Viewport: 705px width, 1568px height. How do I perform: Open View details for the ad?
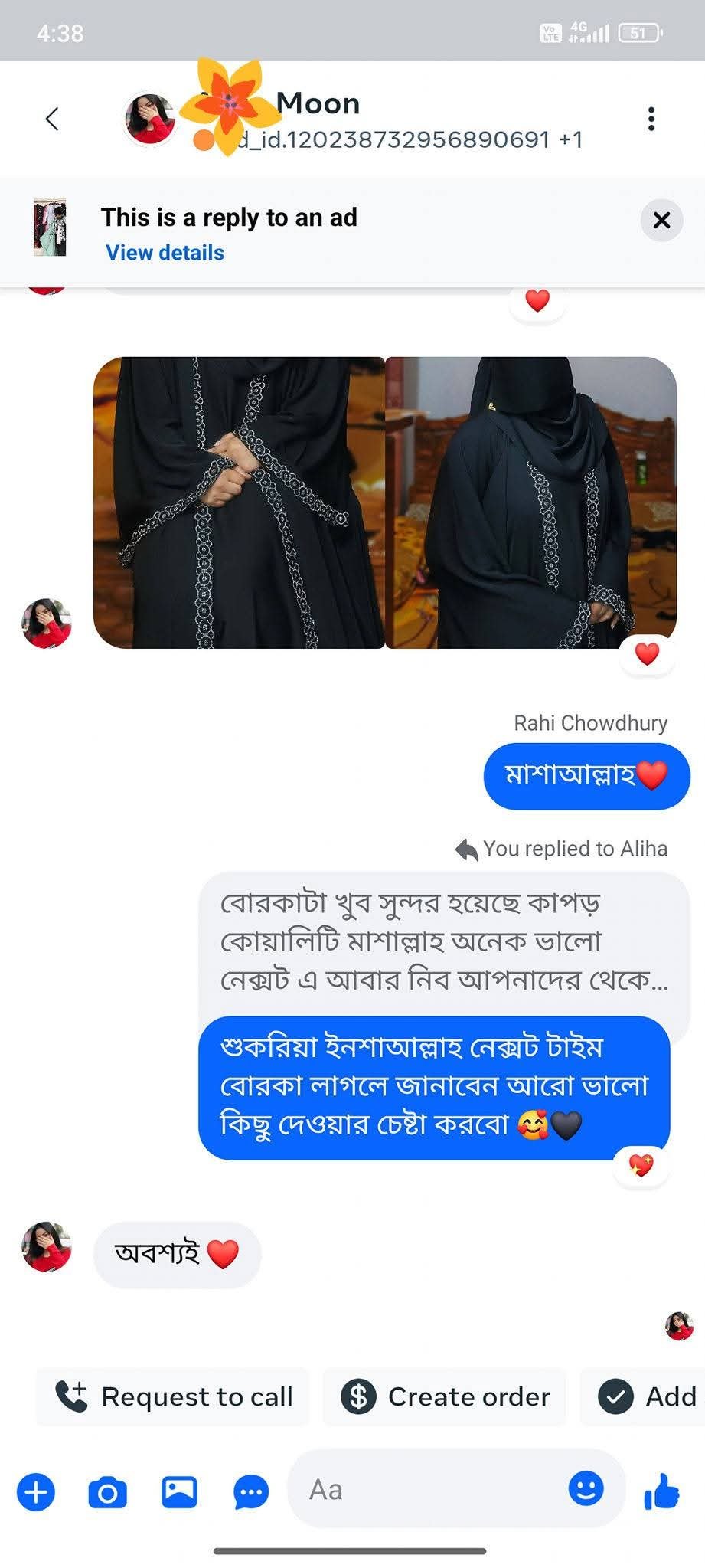point(165,253)
